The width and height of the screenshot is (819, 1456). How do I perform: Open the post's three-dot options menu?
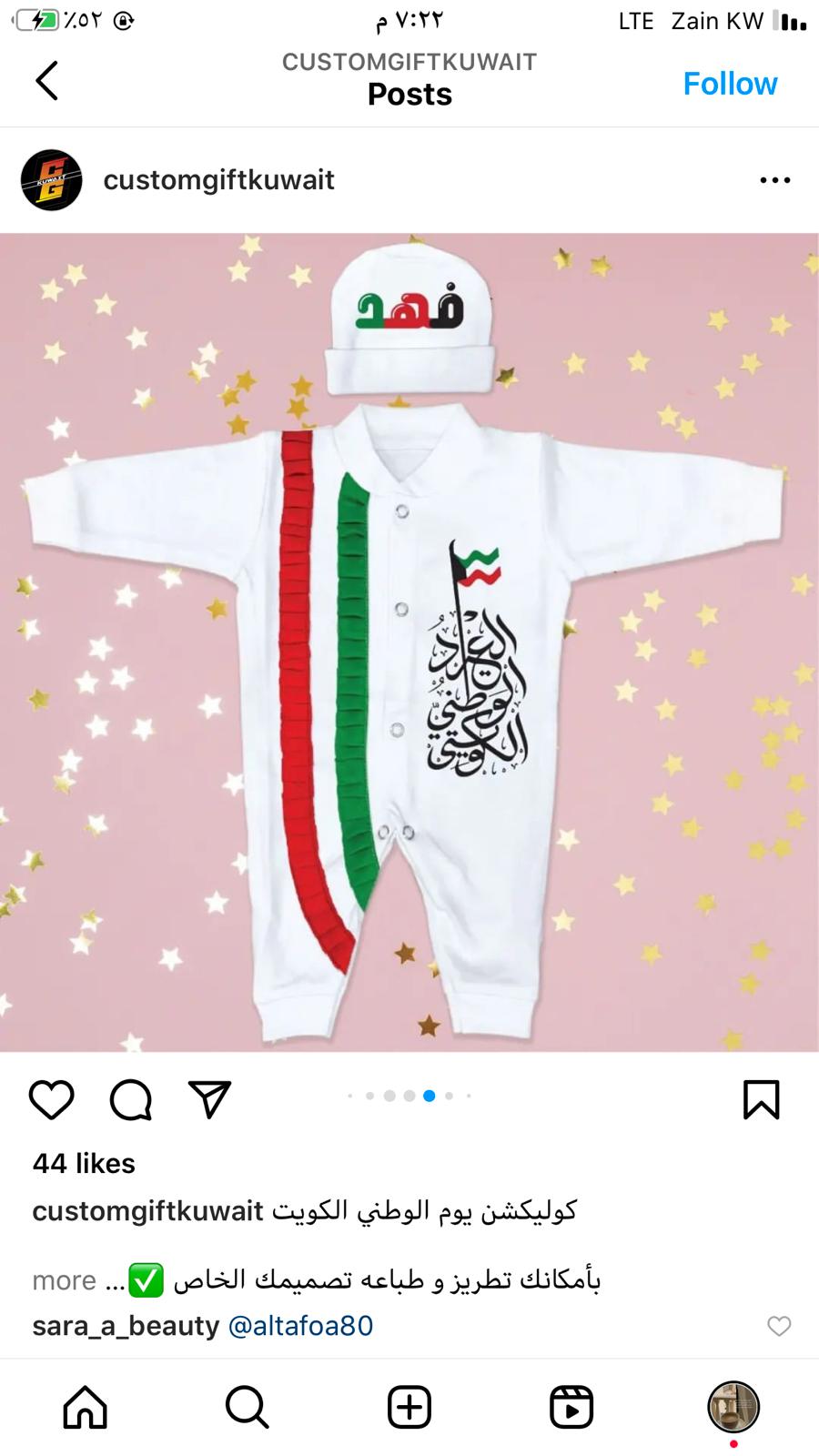[x=775, y=180]
